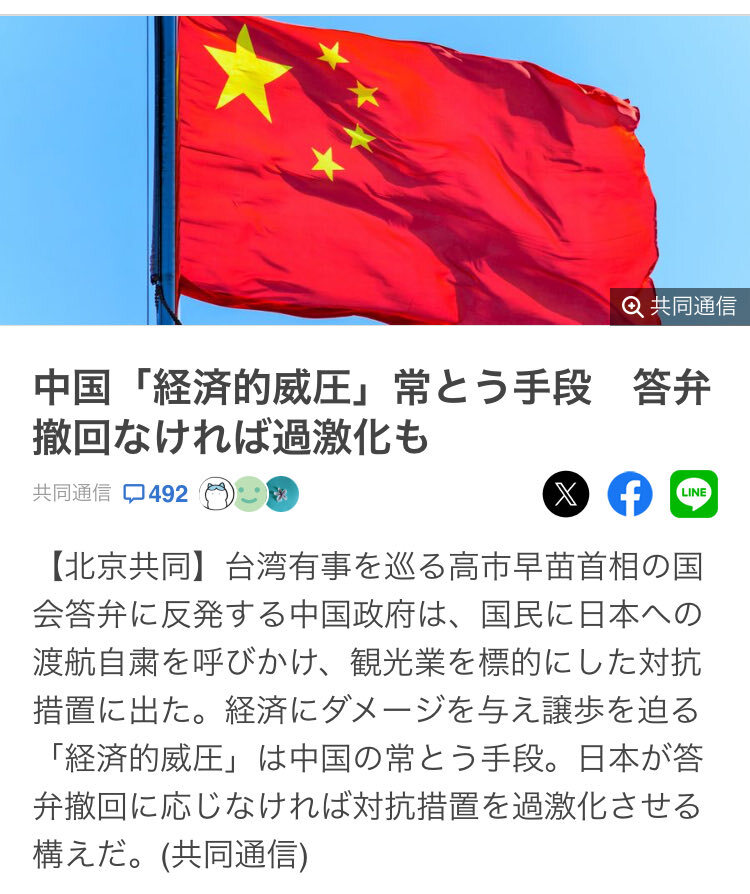Viewport: 750px width, 894px height.
Task: Share article on Facebook
Action: (630, 494)
